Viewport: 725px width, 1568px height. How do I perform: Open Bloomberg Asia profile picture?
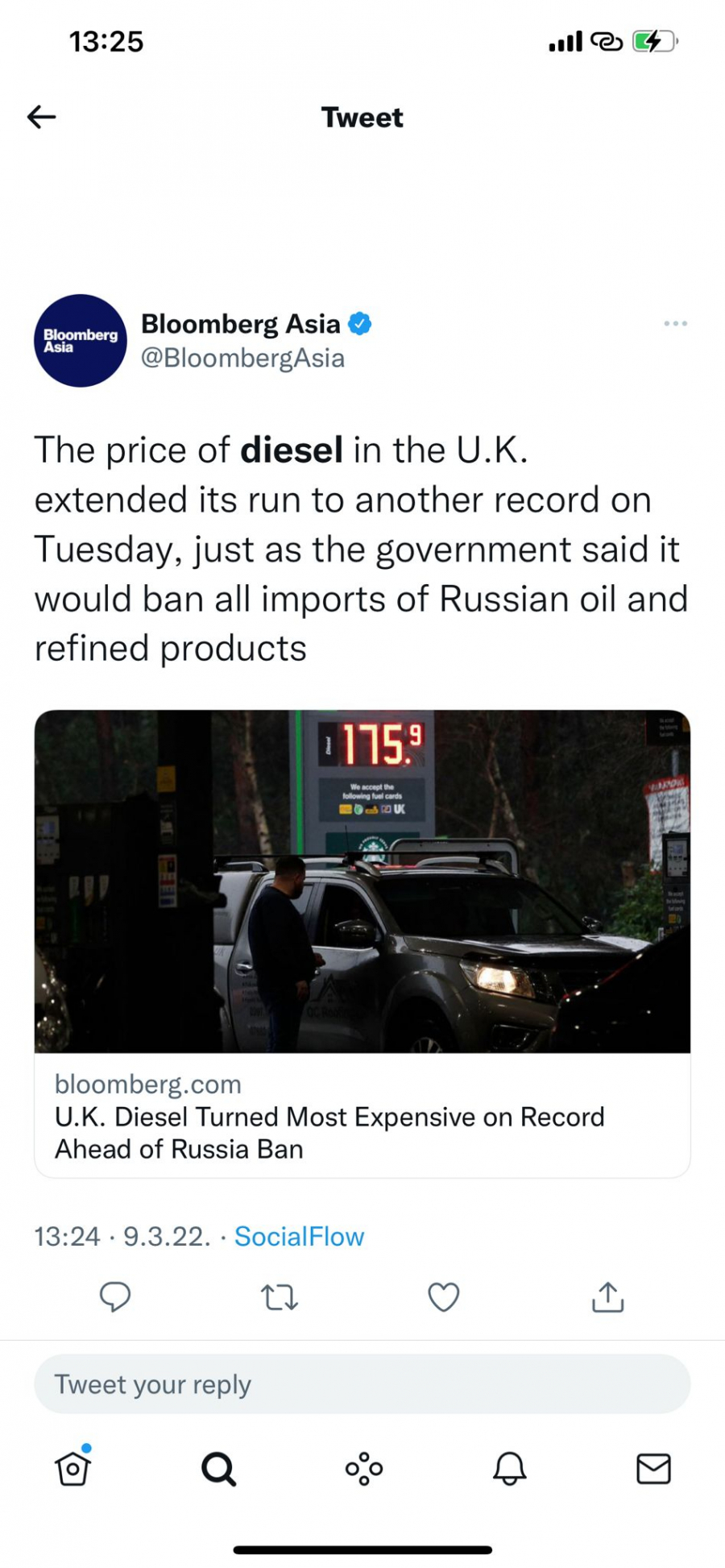(80, 341)
